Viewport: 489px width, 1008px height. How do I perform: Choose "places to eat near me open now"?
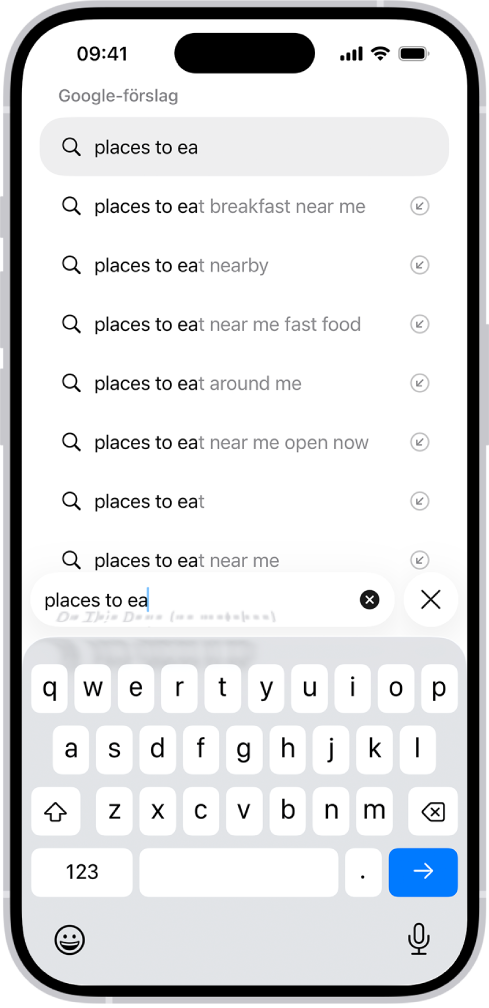pos(244,442)
